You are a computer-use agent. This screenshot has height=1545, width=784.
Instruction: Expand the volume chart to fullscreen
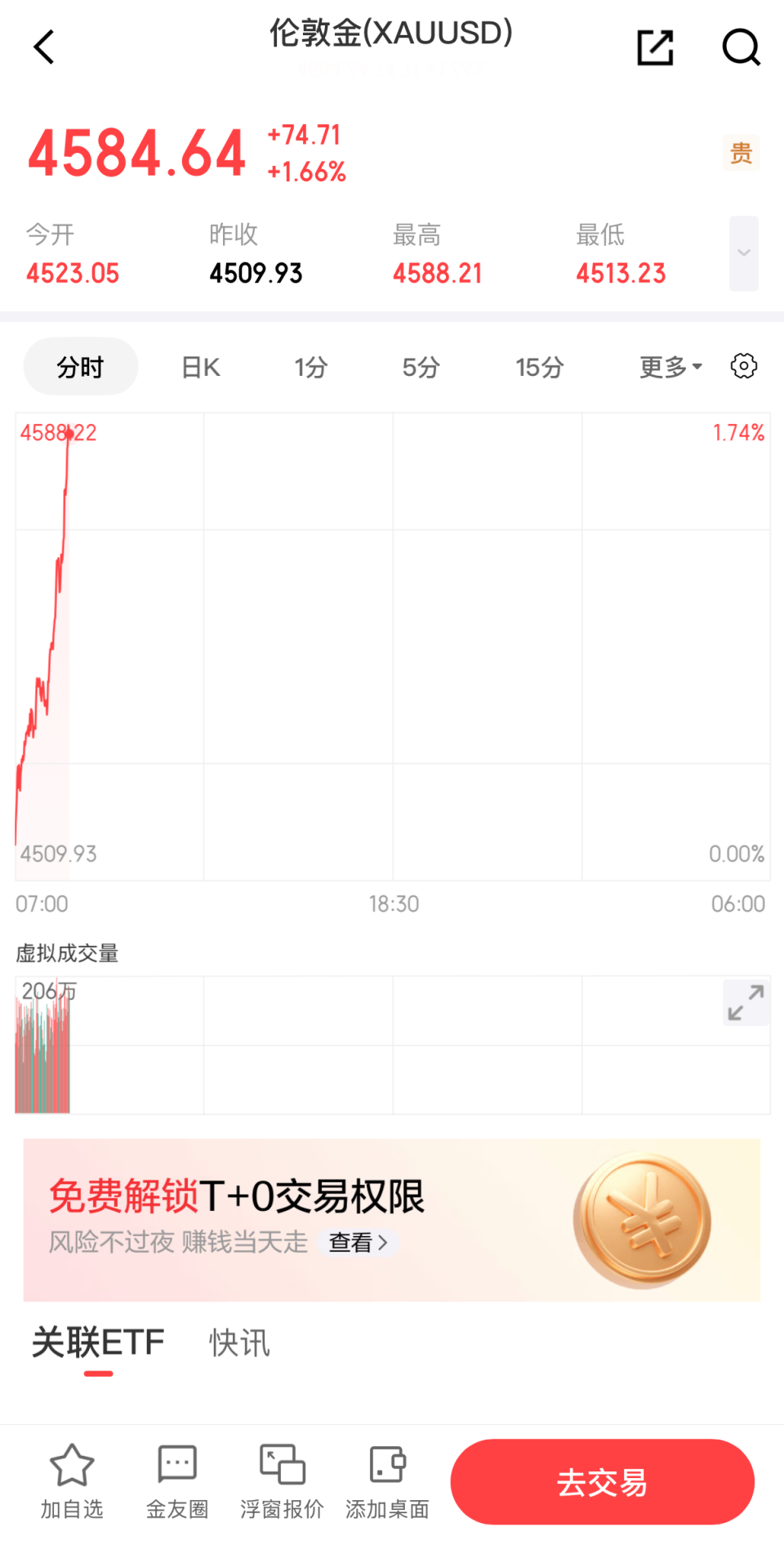pos(744,1003)
